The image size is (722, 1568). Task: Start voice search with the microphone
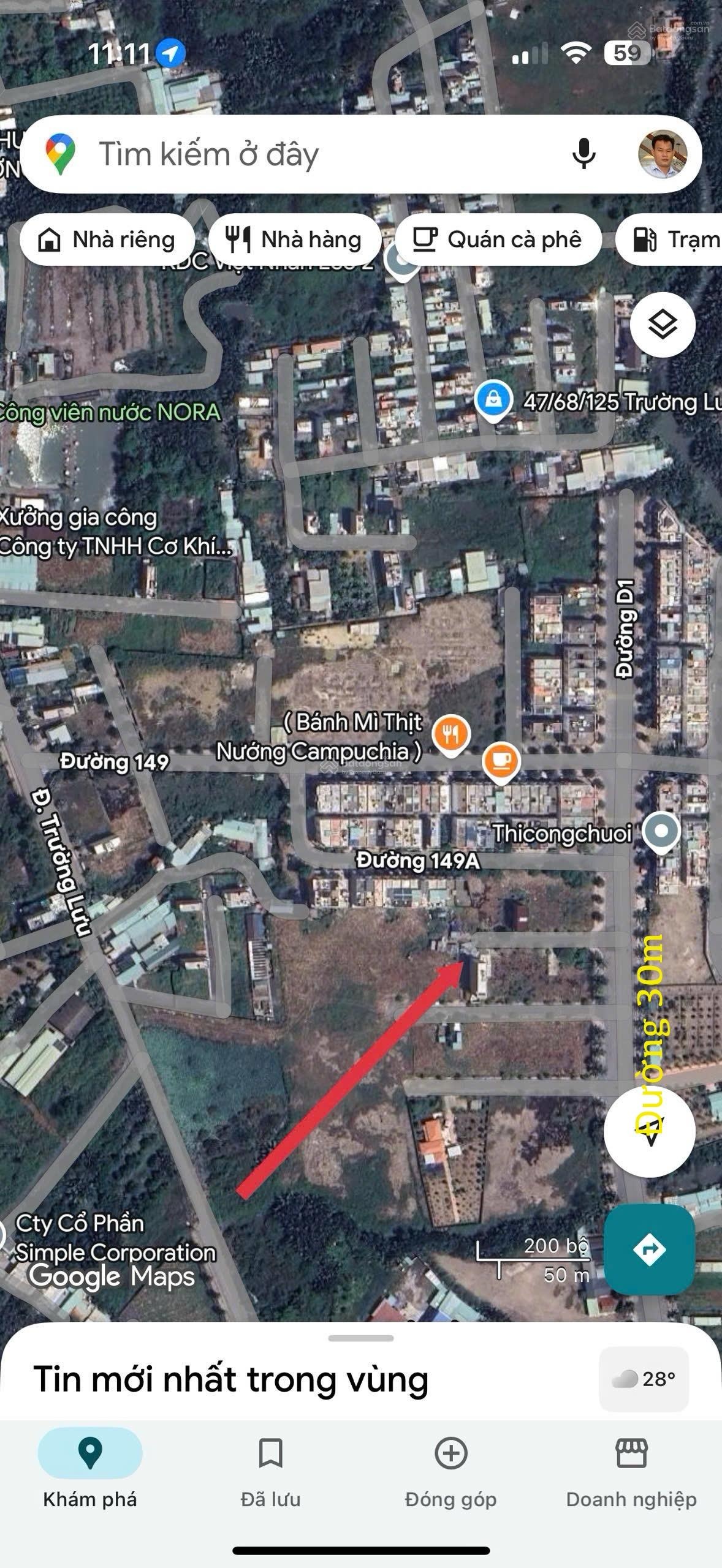coord(583,153)
